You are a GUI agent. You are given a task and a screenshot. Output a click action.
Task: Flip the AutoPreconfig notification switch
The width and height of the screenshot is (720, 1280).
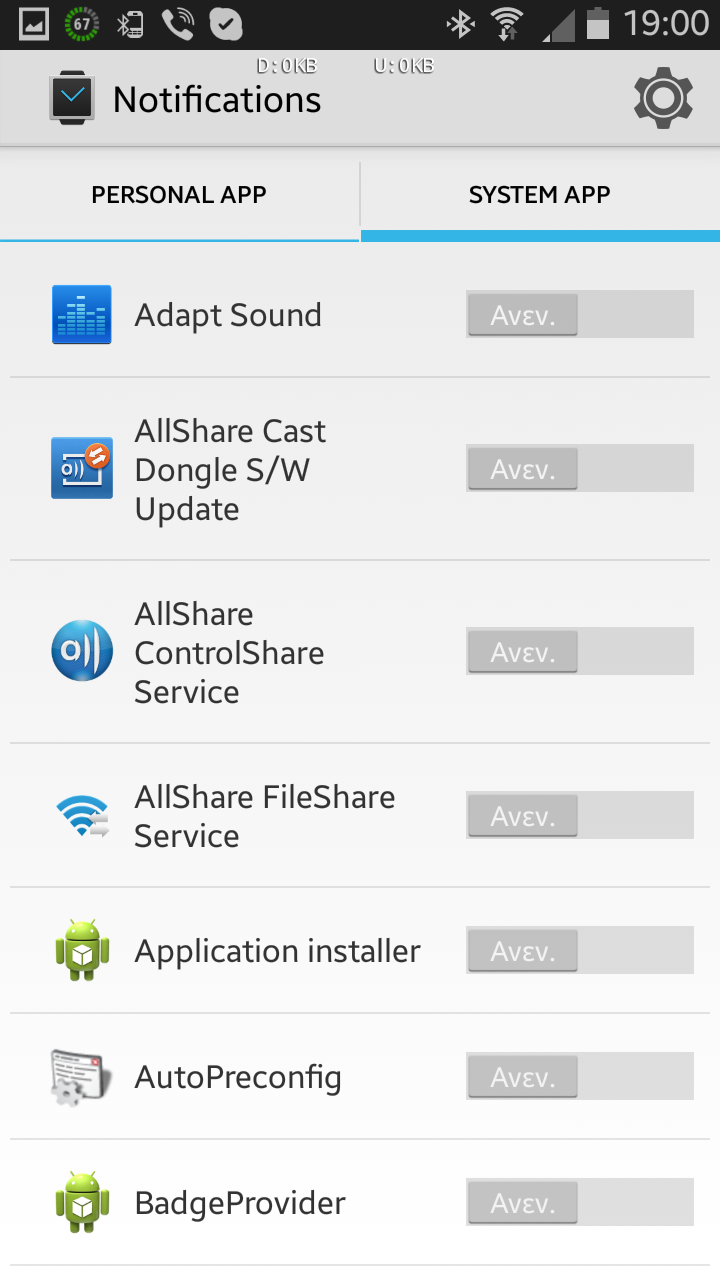point(580,1076)
